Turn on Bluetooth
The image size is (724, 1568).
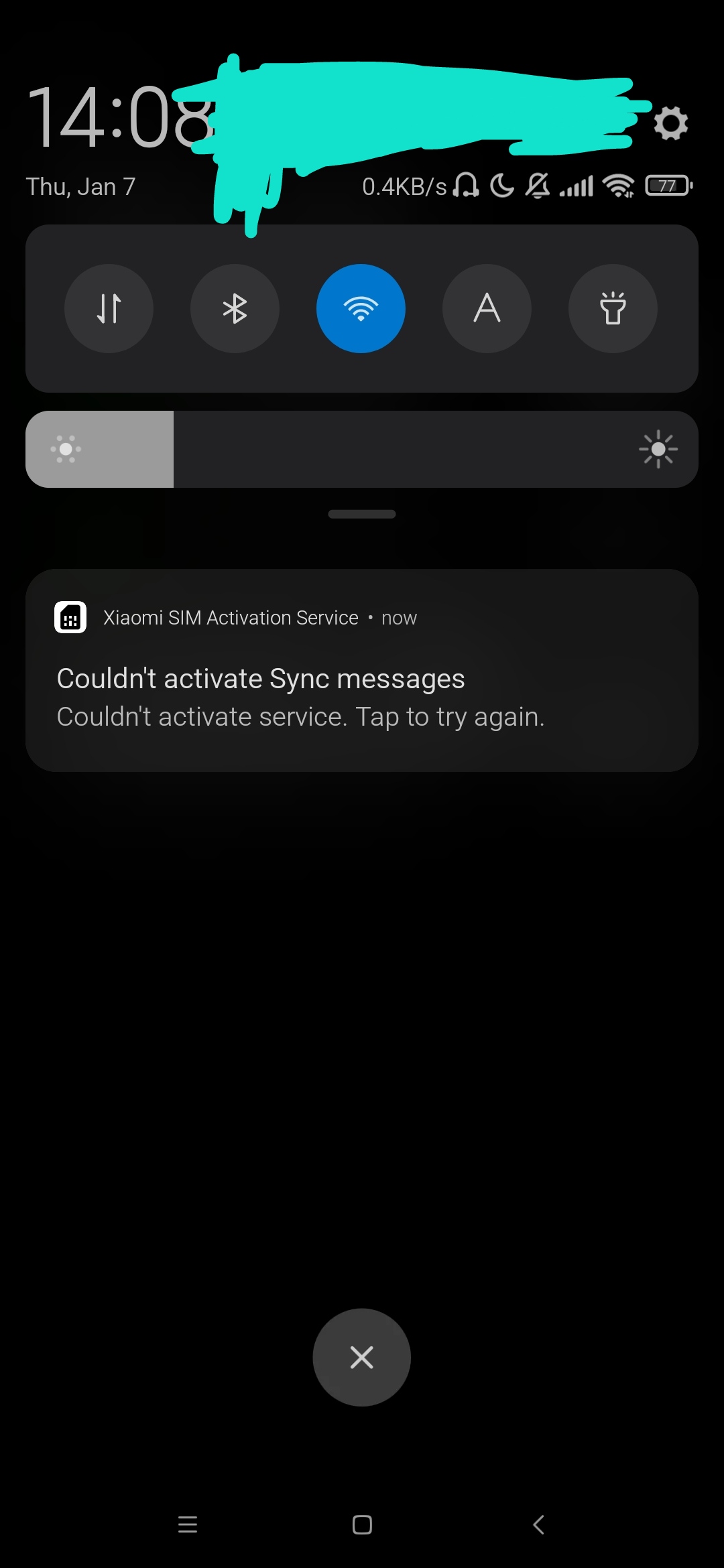pos(235,308)
